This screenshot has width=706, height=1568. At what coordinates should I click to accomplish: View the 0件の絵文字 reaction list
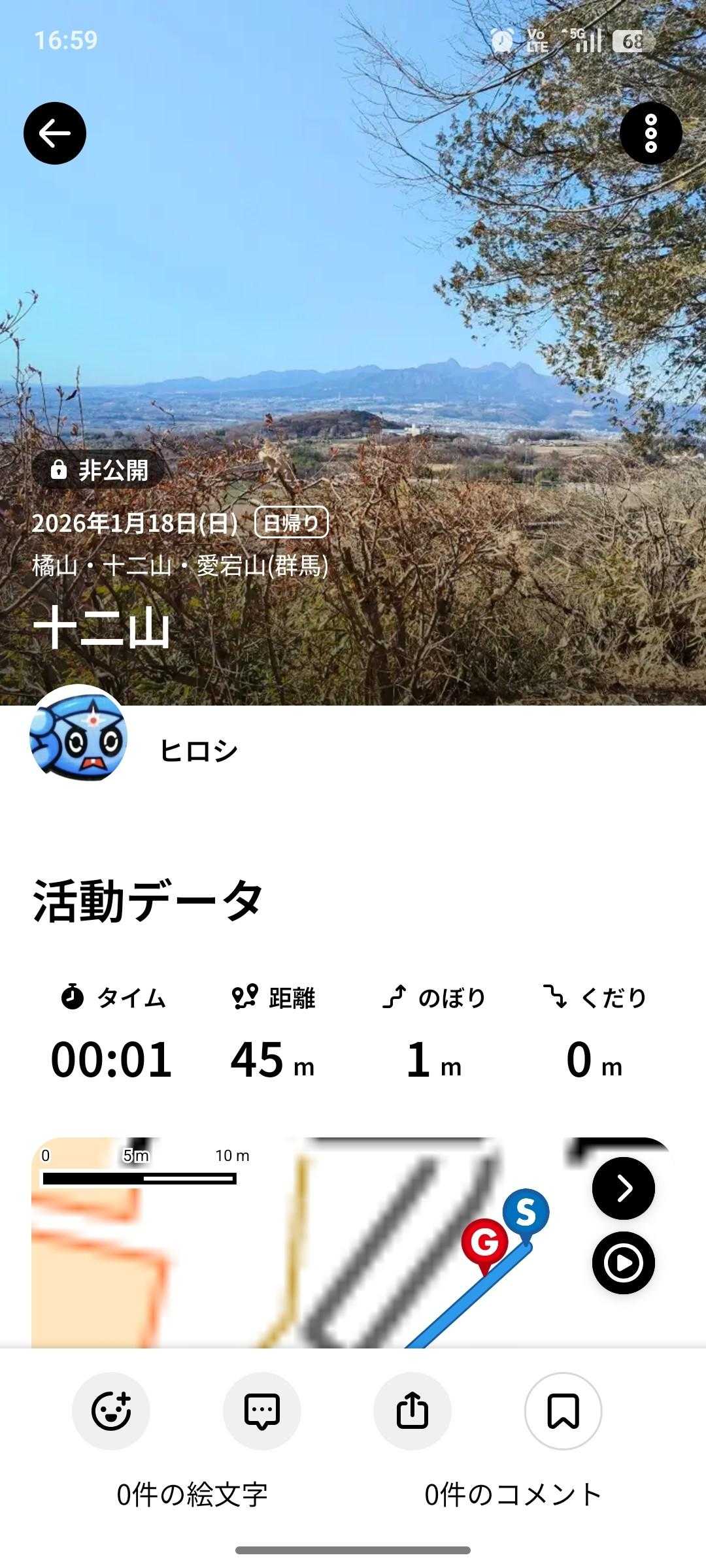[192, 1495]
